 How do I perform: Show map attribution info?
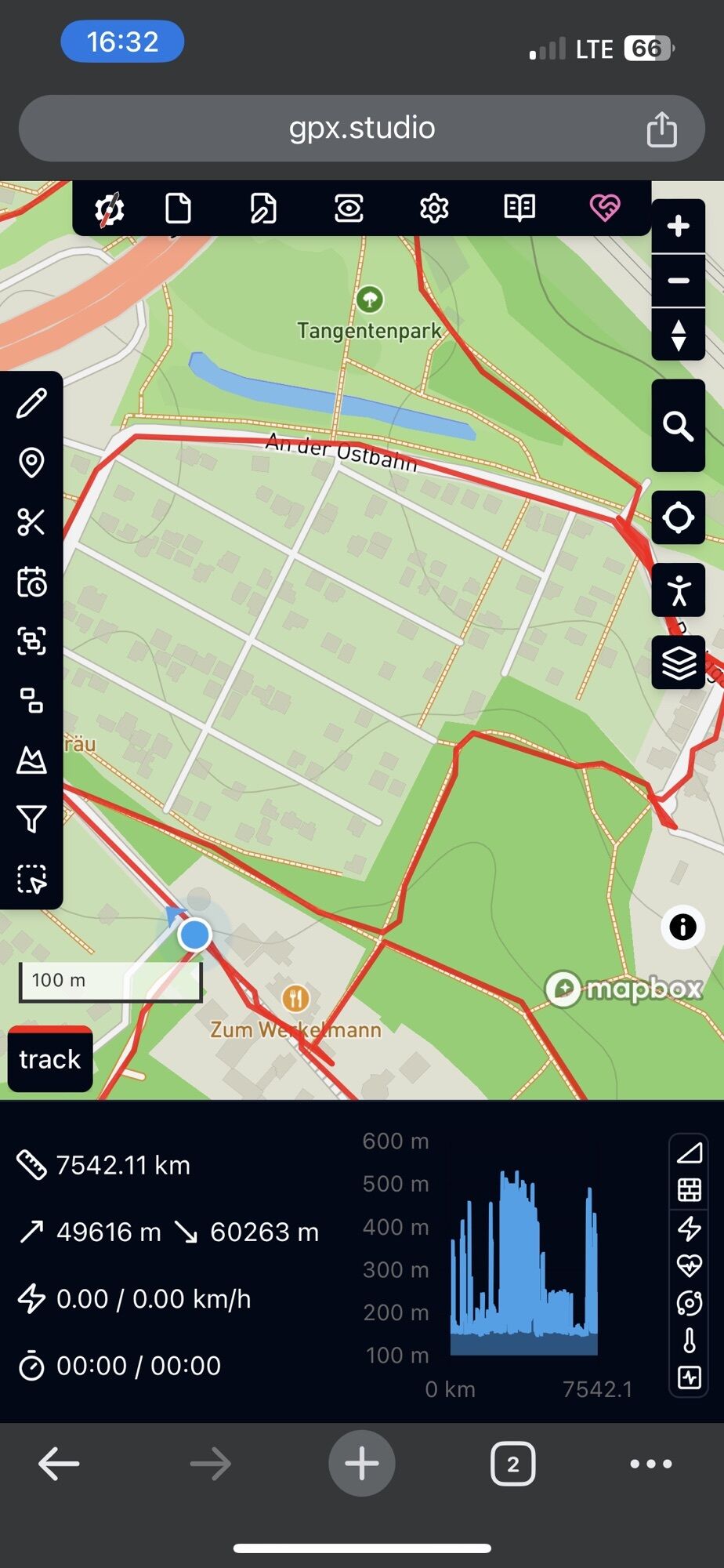pos(682,927)
